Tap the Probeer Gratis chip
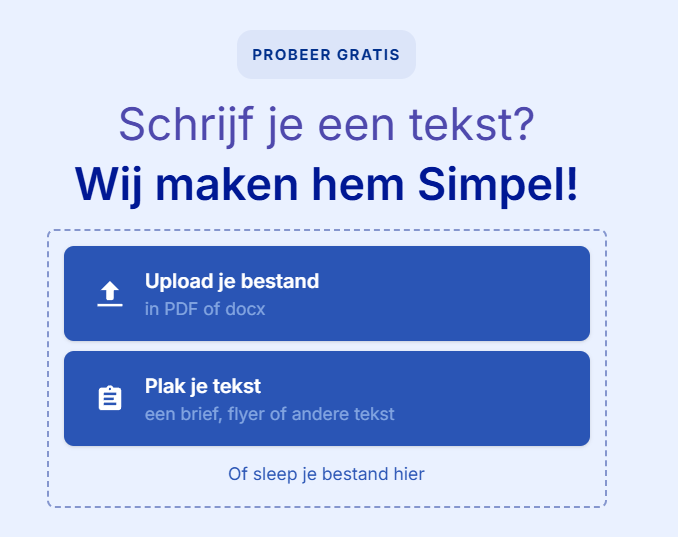Viewport: 678px width, 537px height. coord(326,54)
